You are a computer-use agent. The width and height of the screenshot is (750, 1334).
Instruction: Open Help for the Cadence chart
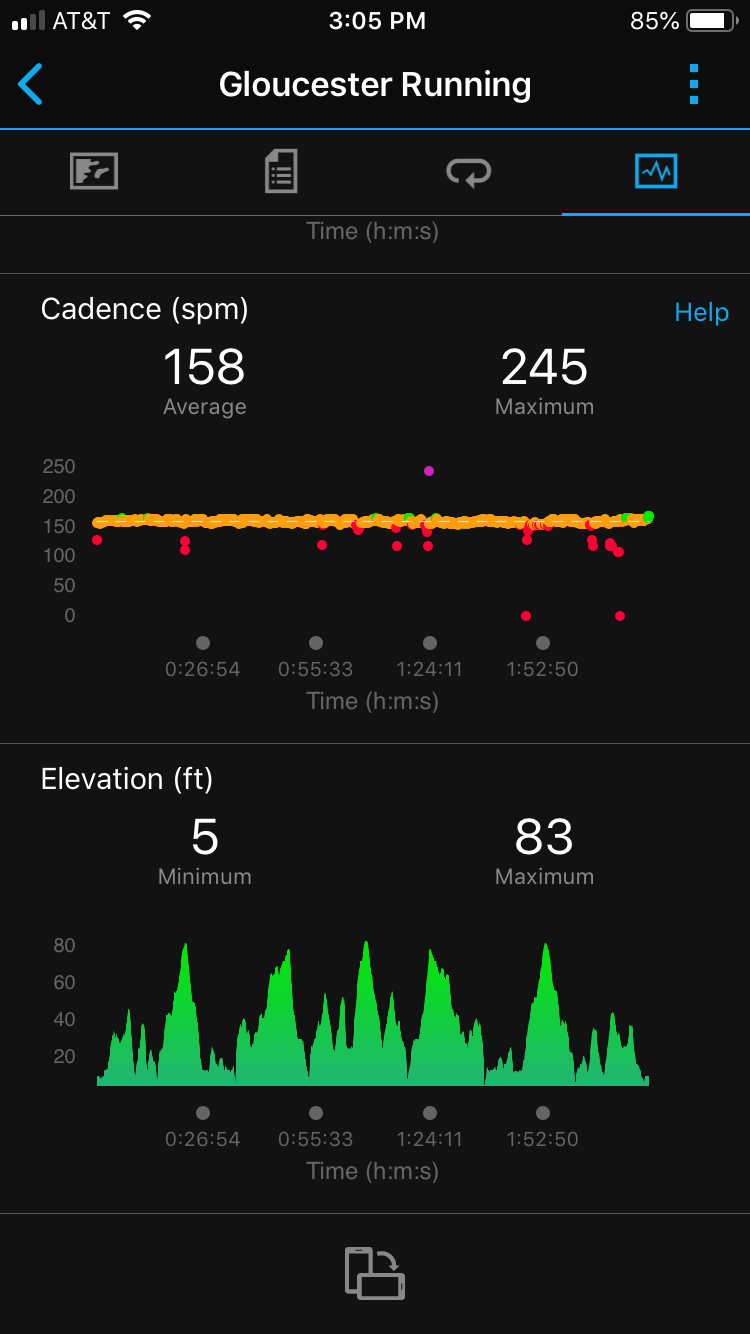pos(701,313)
